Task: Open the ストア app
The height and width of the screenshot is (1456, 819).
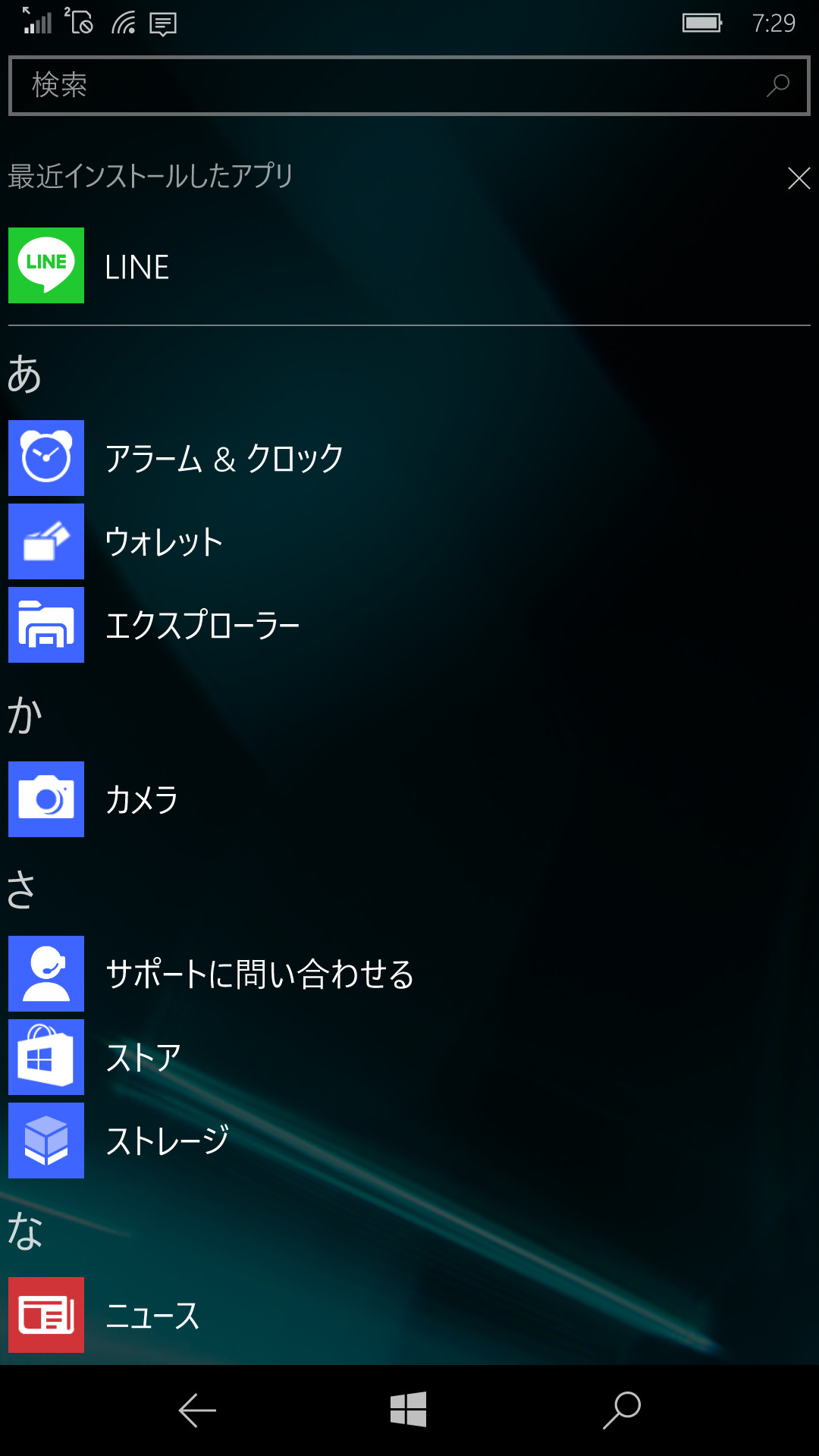Action: 143,1057
